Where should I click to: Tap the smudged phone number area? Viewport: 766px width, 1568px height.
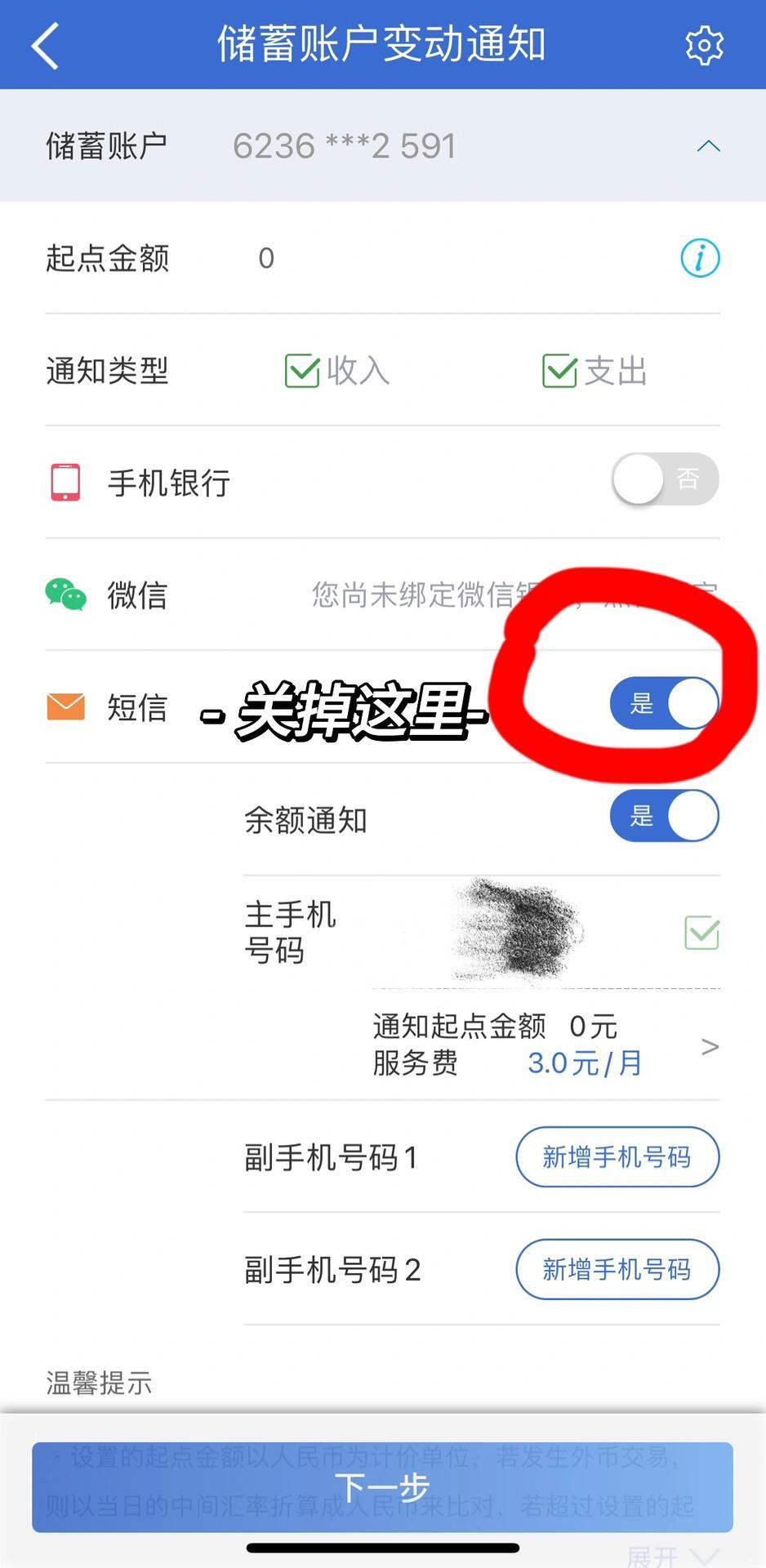[514, 931]
